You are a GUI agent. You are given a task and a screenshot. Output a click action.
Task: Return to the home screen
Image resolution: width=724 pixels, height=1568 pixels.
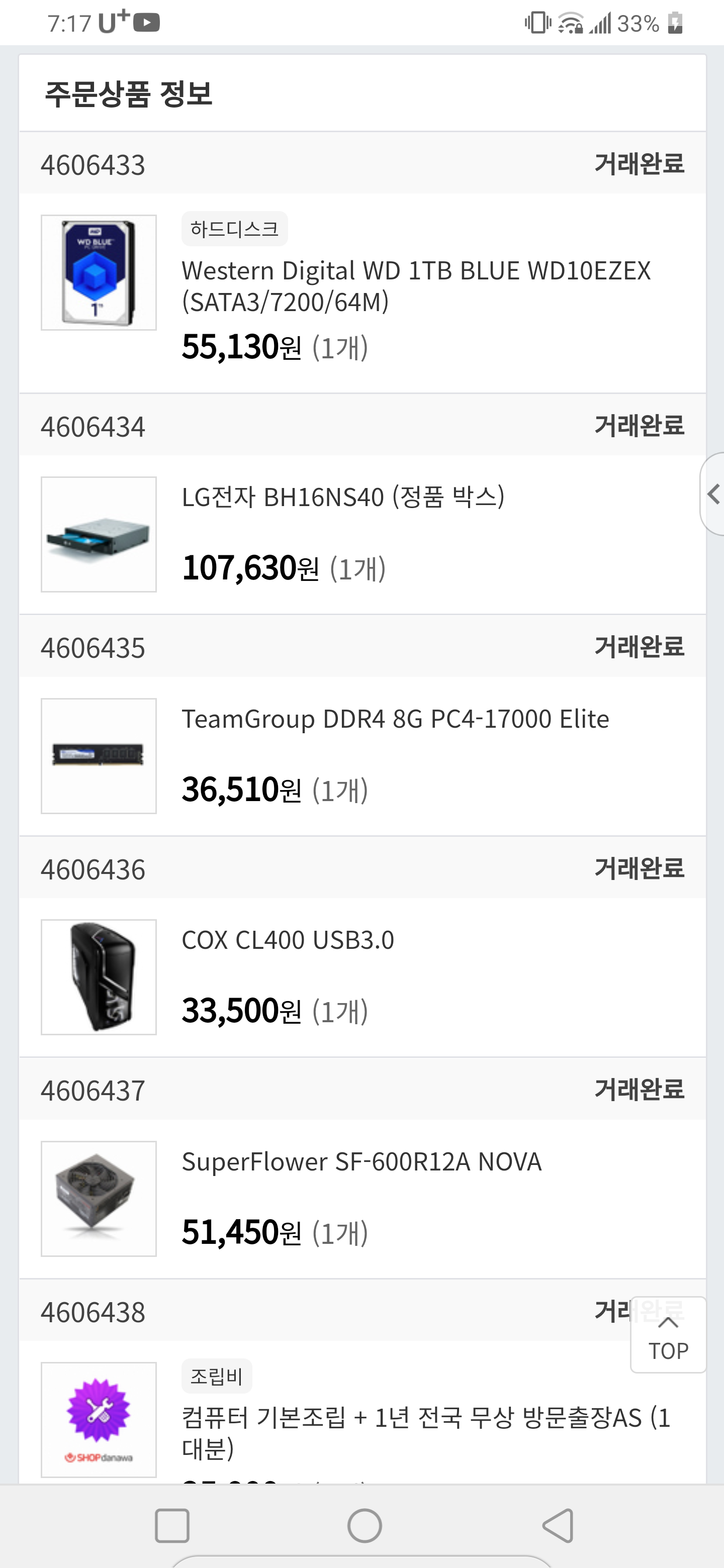coord(364,1525)
